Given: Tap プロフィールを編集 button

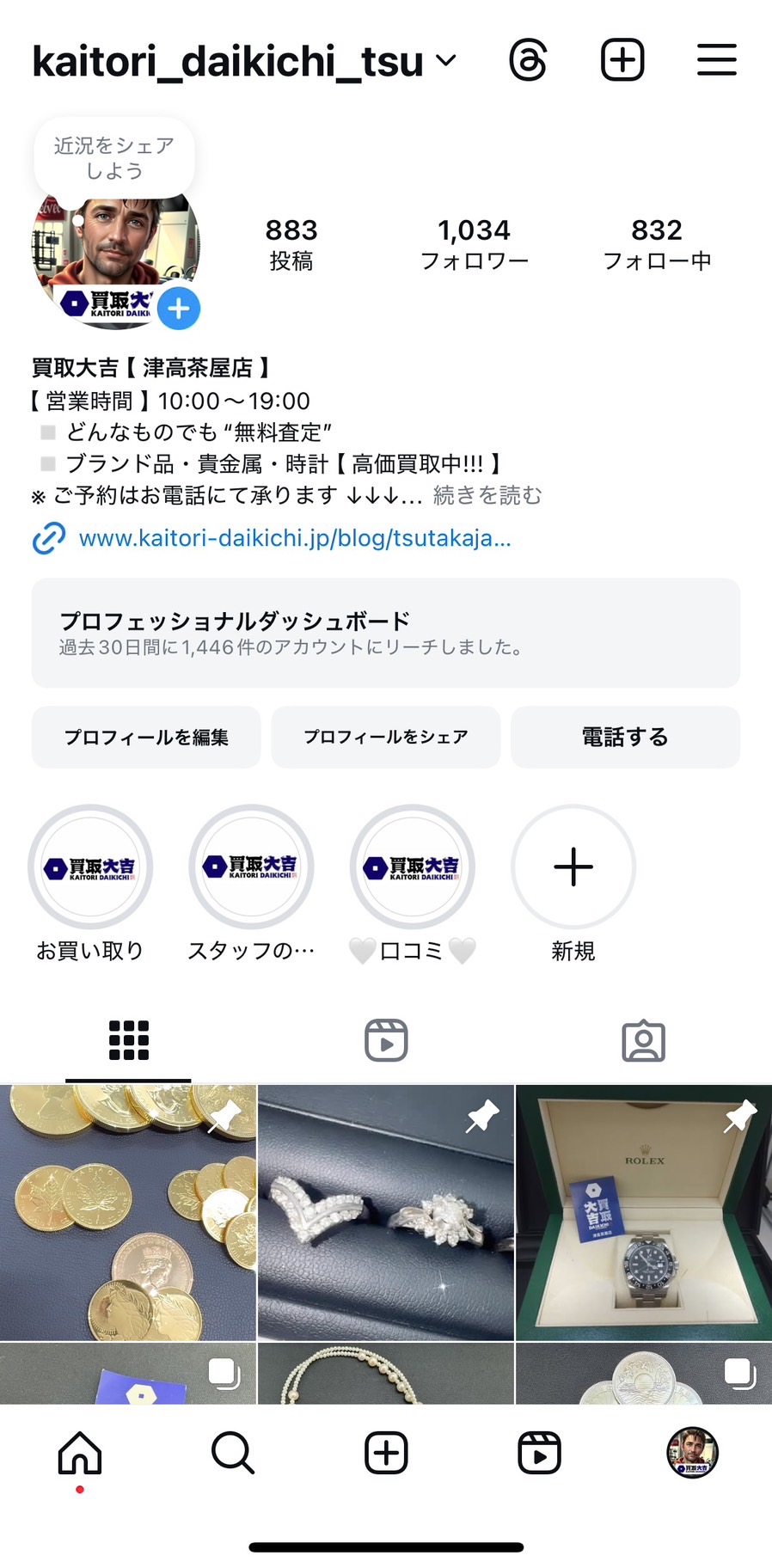Looking at the screenshot, I should pos(146,738).
